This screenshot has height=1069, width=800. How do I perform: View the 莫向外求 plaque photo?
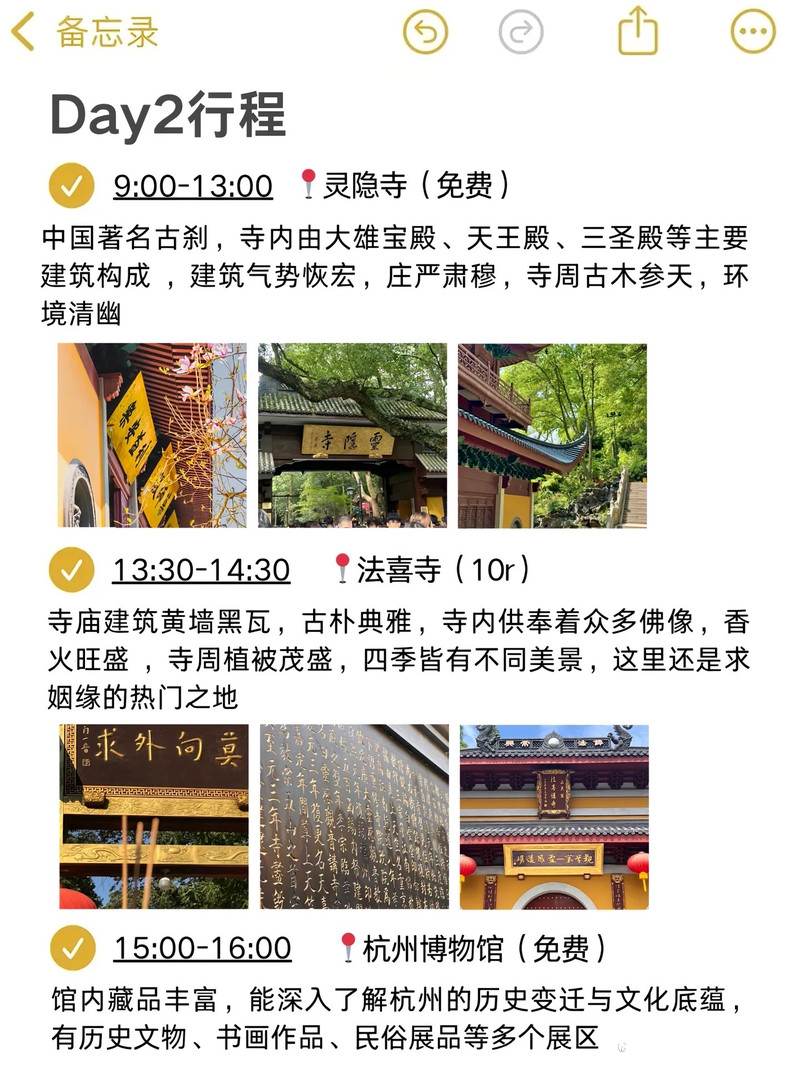click(154, 817)
